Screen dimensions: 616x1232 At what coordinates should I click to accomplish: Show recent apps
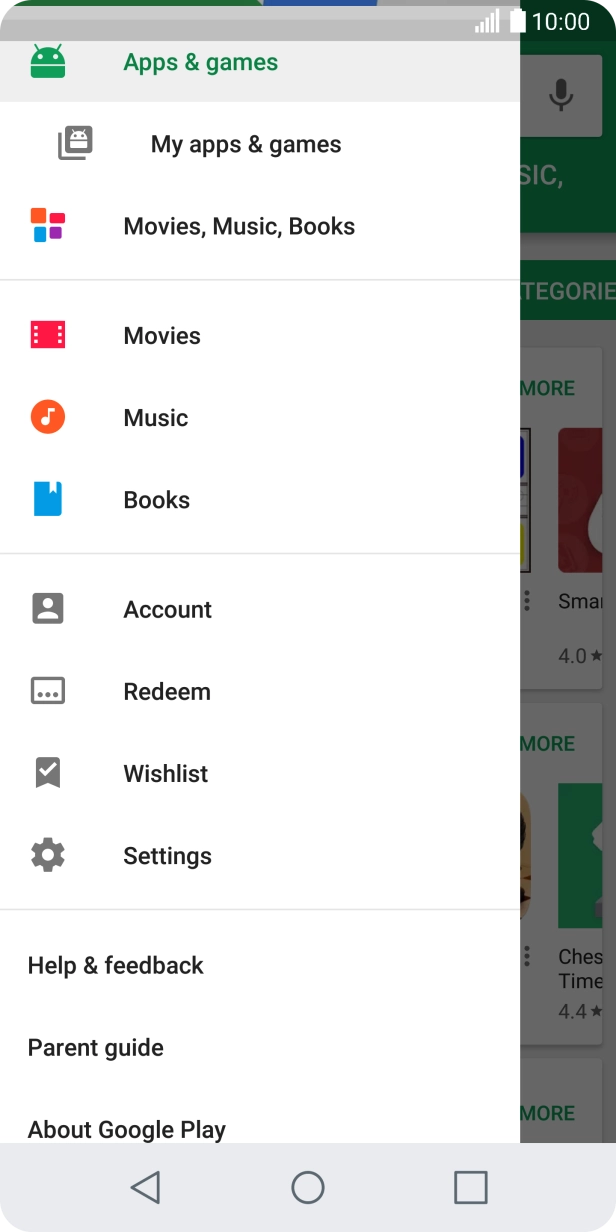[470, 1187]
